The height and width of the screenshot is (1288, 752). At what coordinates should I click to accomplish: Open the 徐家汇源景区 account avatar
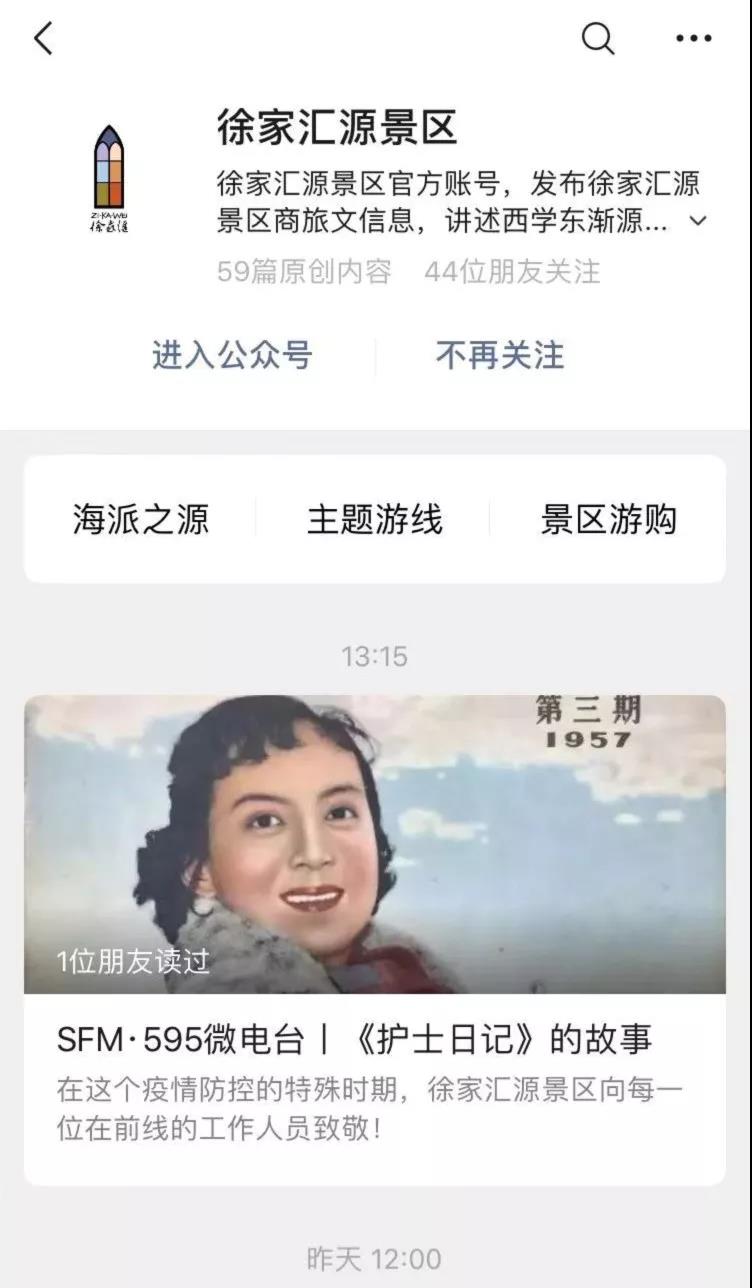pyautogui.click(x=110, y=178)
